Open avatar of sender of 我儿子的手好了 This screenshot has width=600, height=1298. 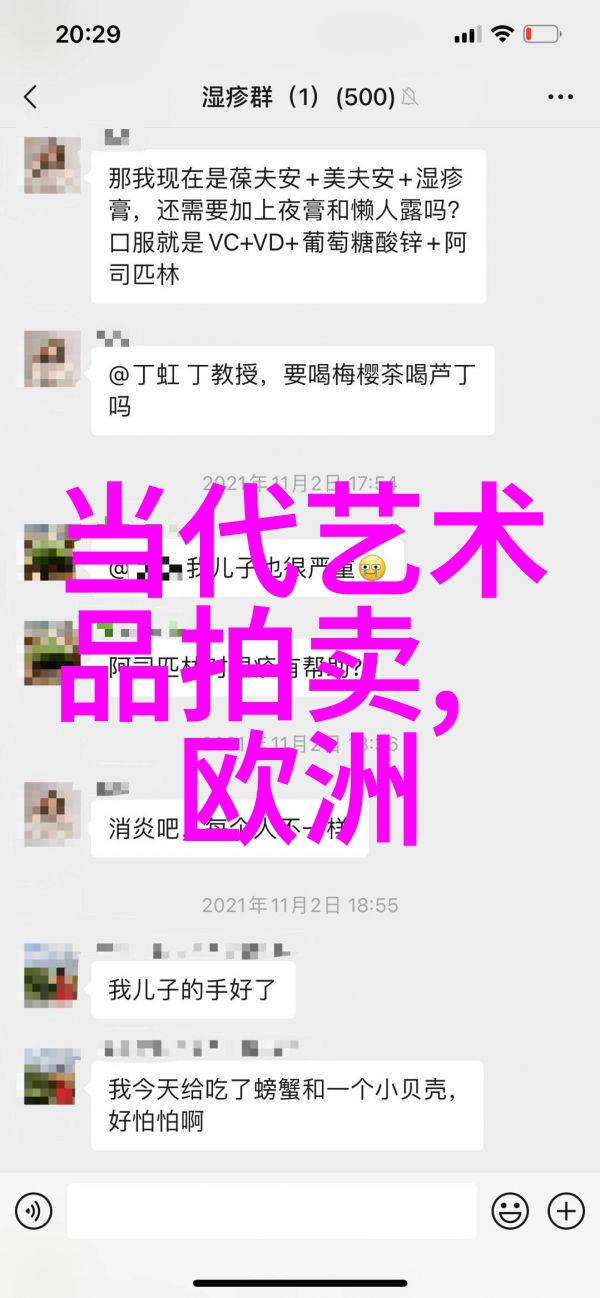point(51,976)
